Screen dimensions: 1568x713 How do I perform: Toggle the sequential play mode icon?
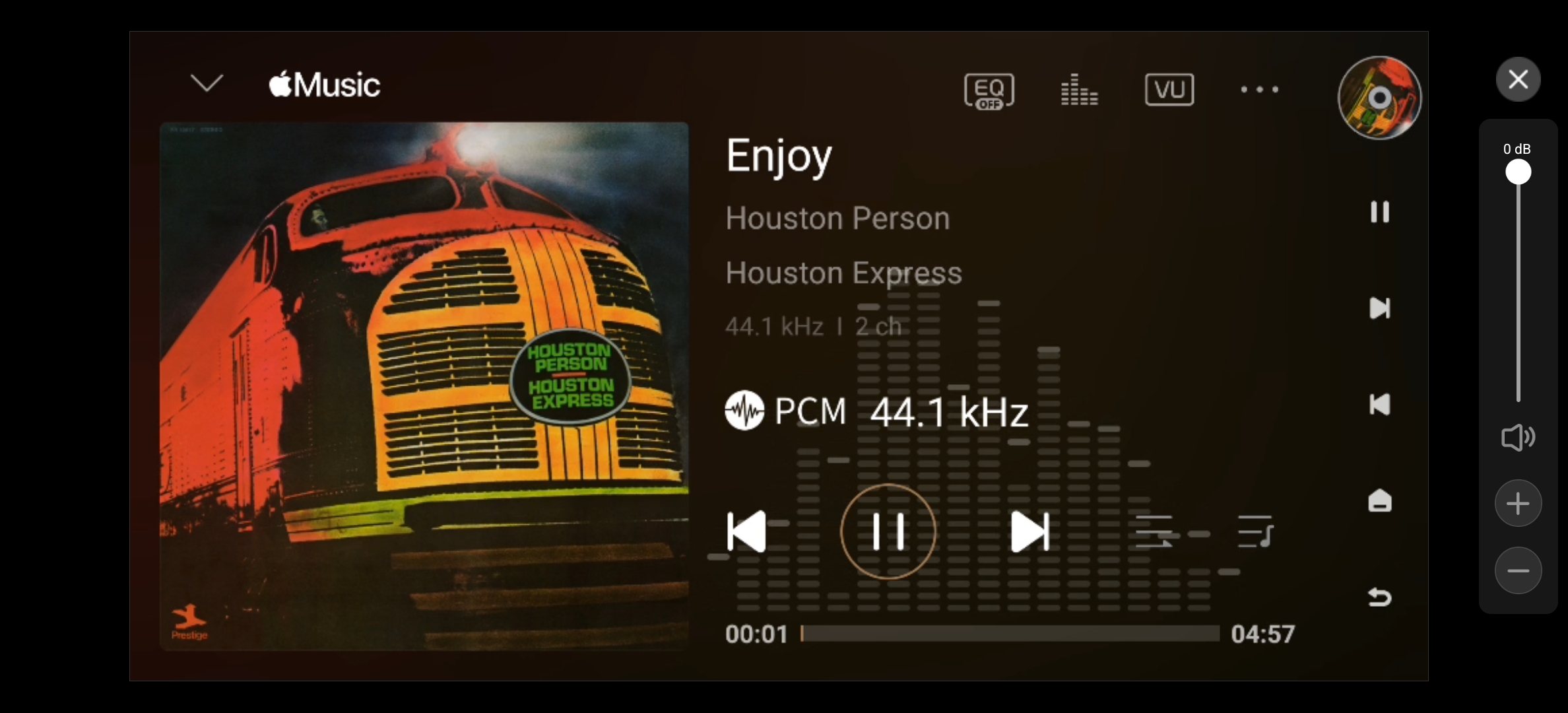1154,532
